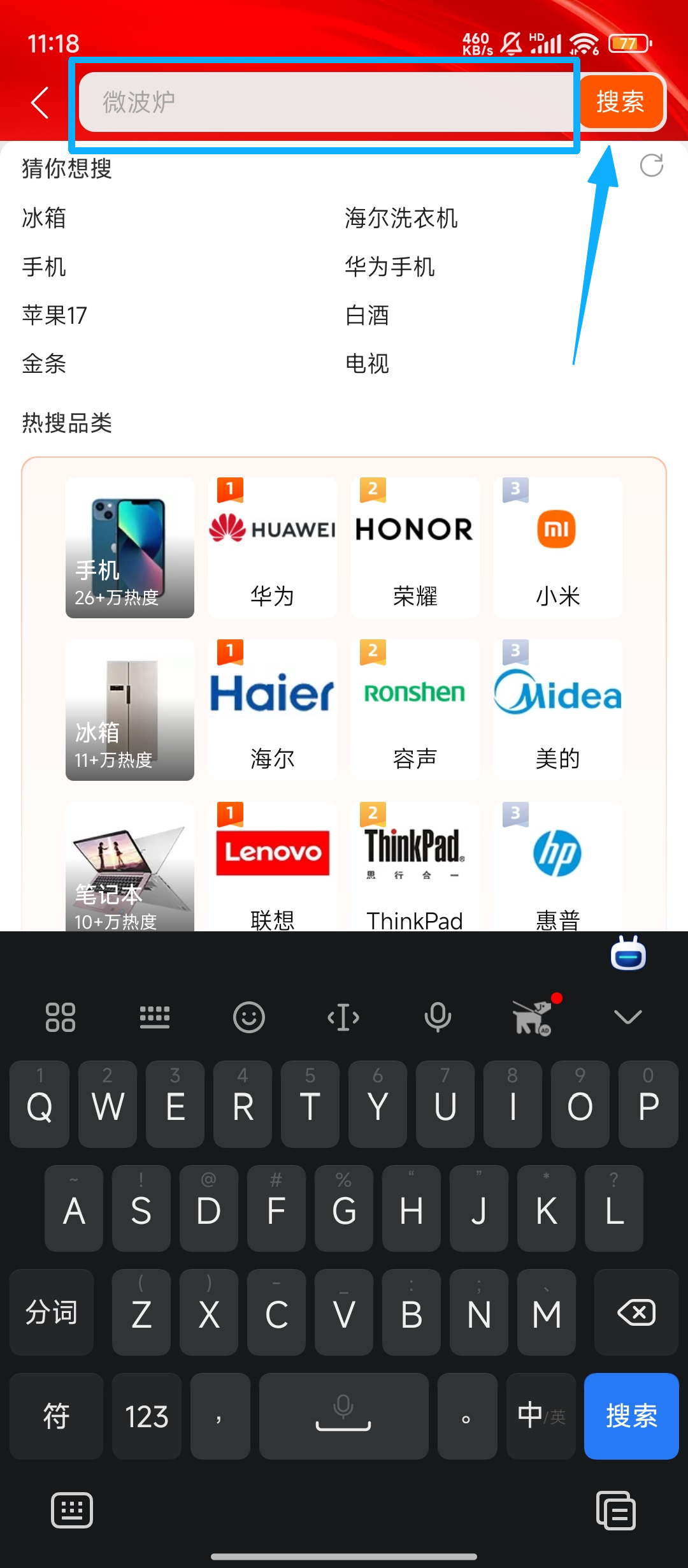Tap the keyboard's blue 搜索 key
The image size is (688, 1568).
[x=631, y=1416]
